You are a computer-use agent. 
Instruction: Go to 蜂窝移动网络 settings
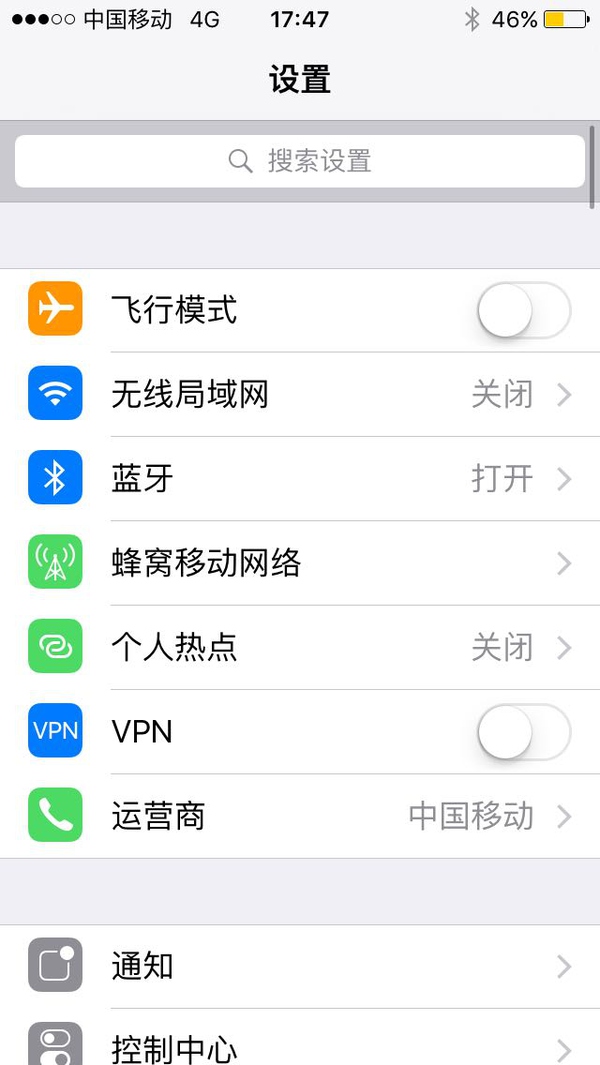point(300,563)
